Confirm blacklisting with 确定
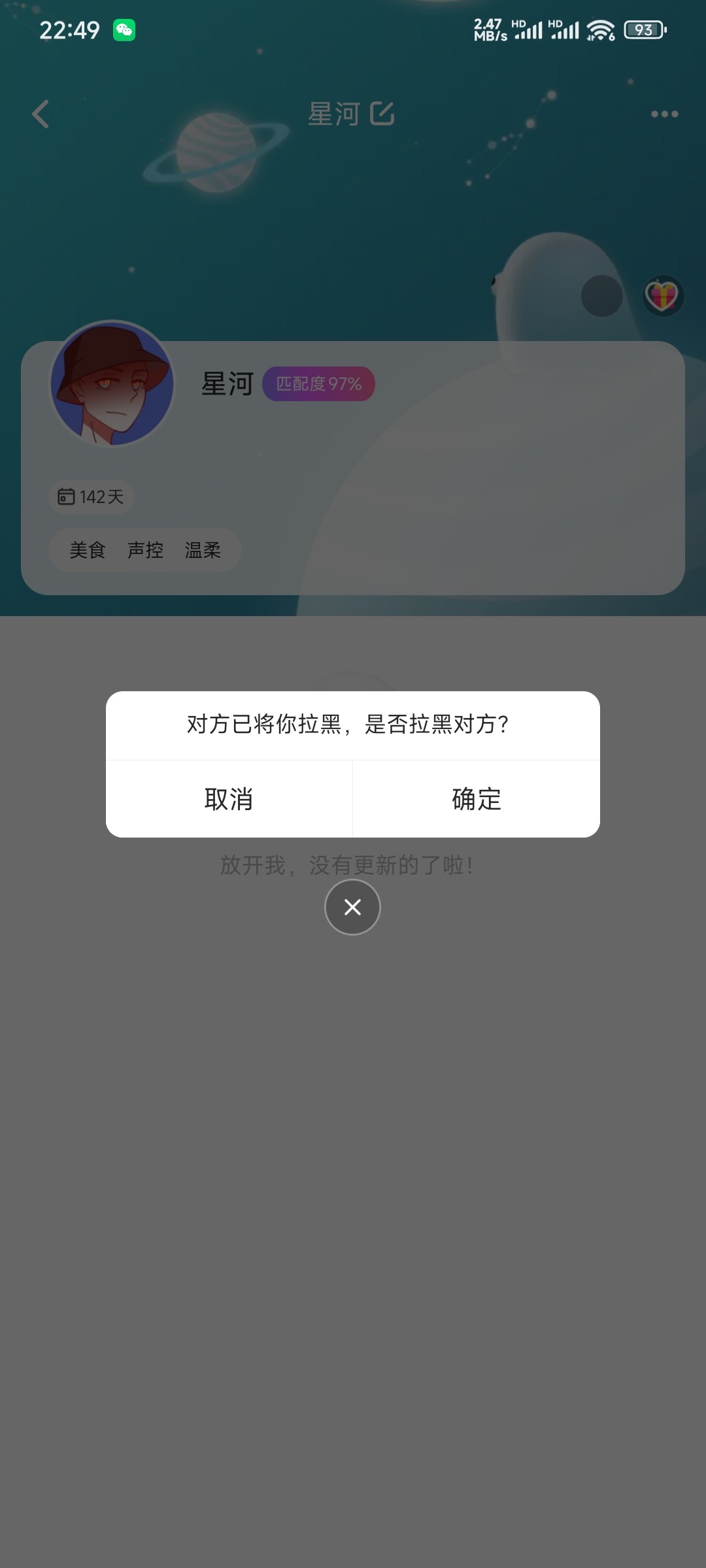The image size is (706, 1568). coord(477,799)
